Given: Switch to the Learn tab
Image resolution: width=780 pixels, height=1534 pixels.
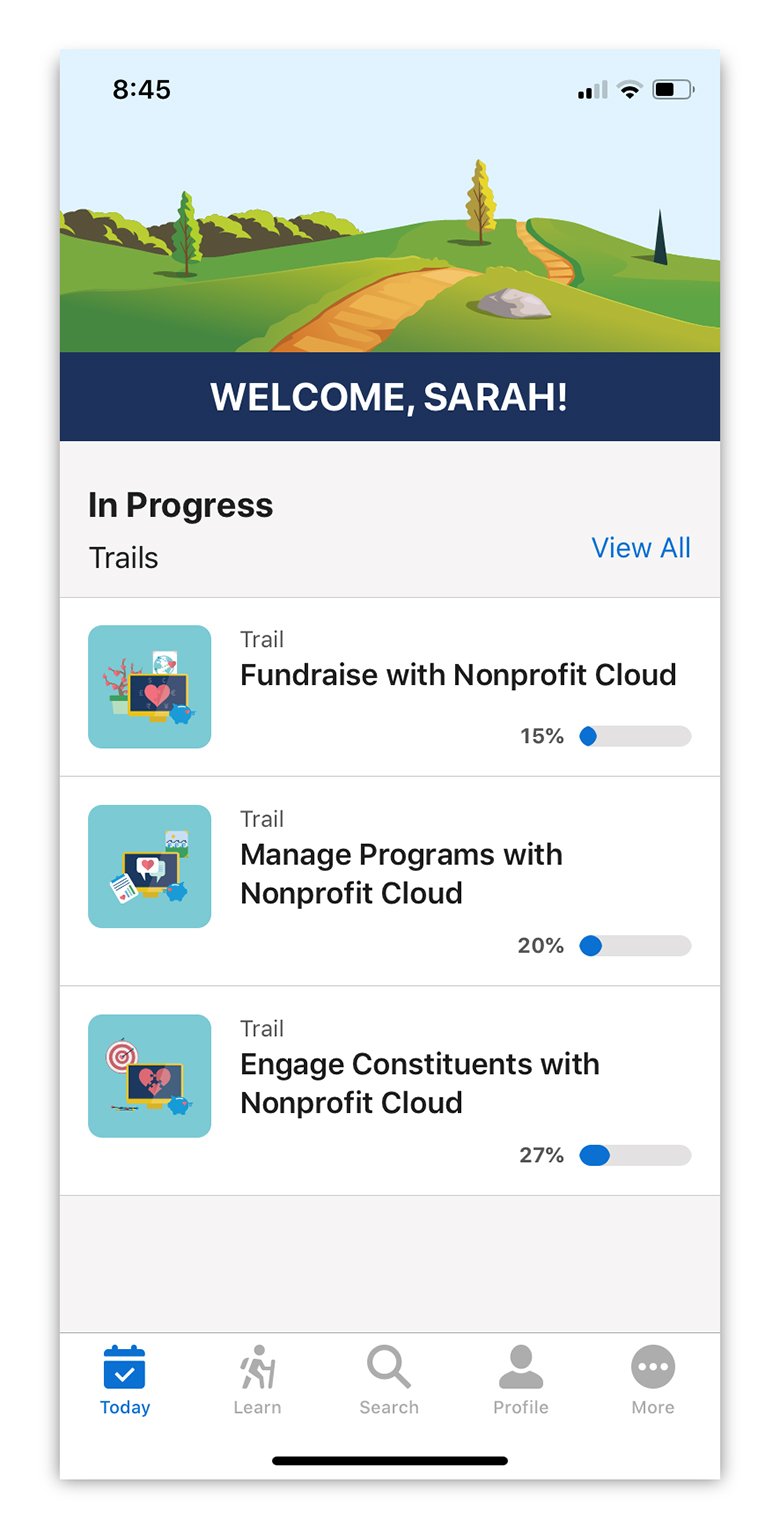Looking at the screenshot, I should (256, 1380).
